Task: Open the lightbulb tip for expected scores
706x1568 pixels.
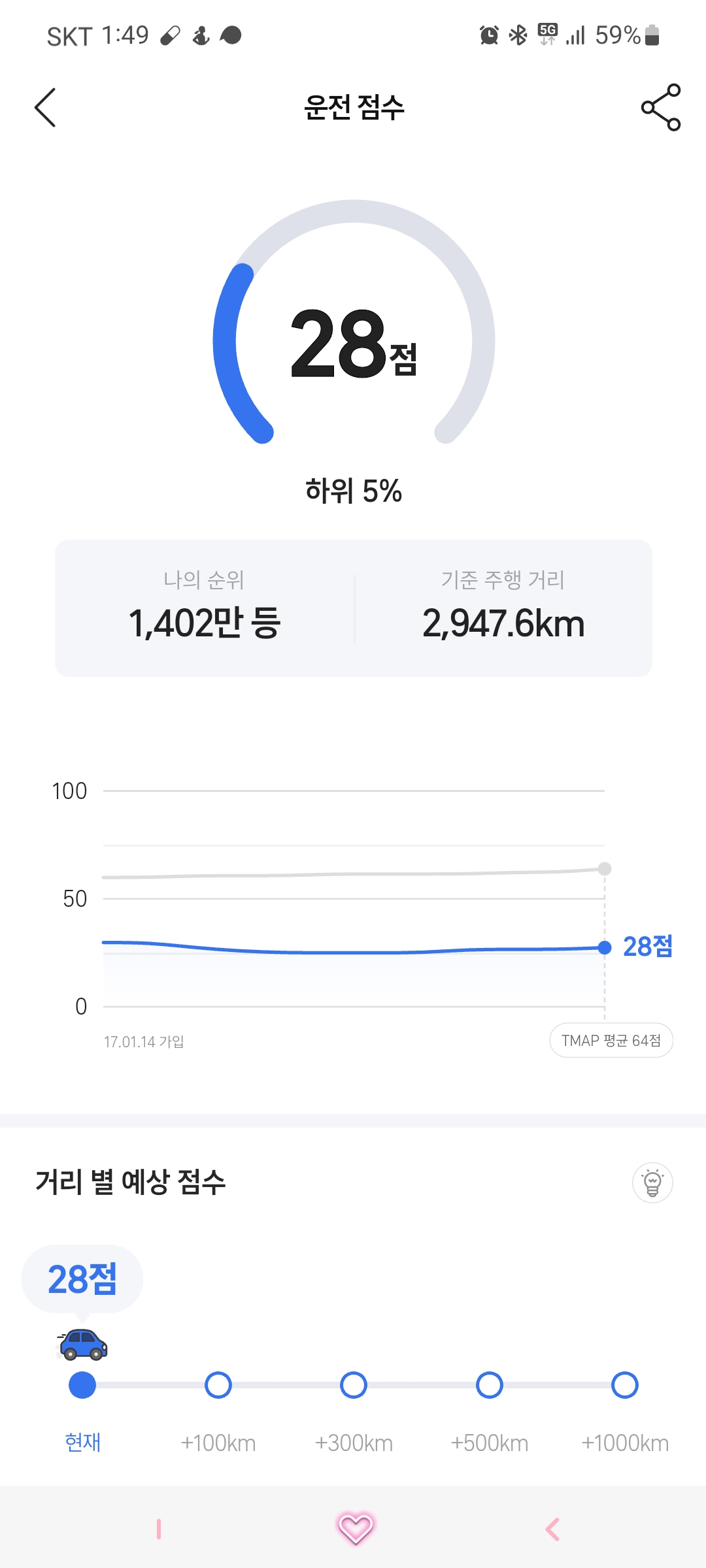Action: 652,1183
